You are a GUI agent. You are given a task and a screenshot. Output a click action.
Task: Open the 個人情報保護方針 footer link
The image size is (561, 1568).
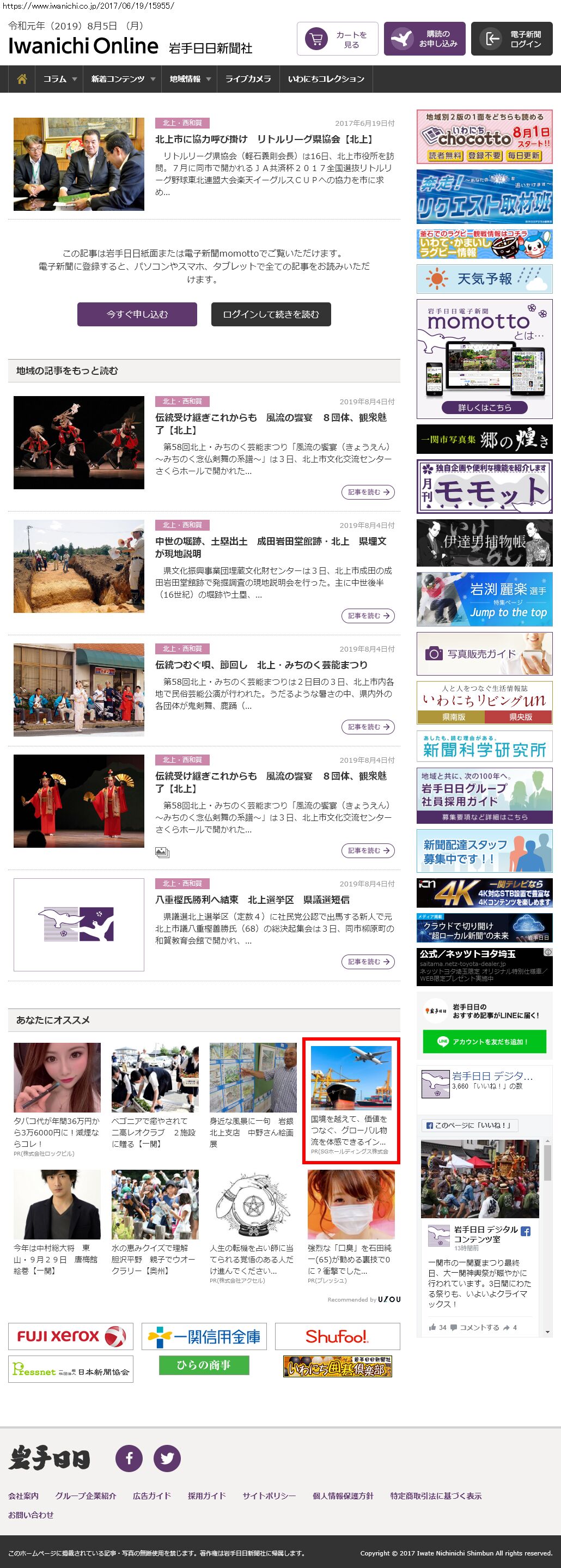point(343,1496)
